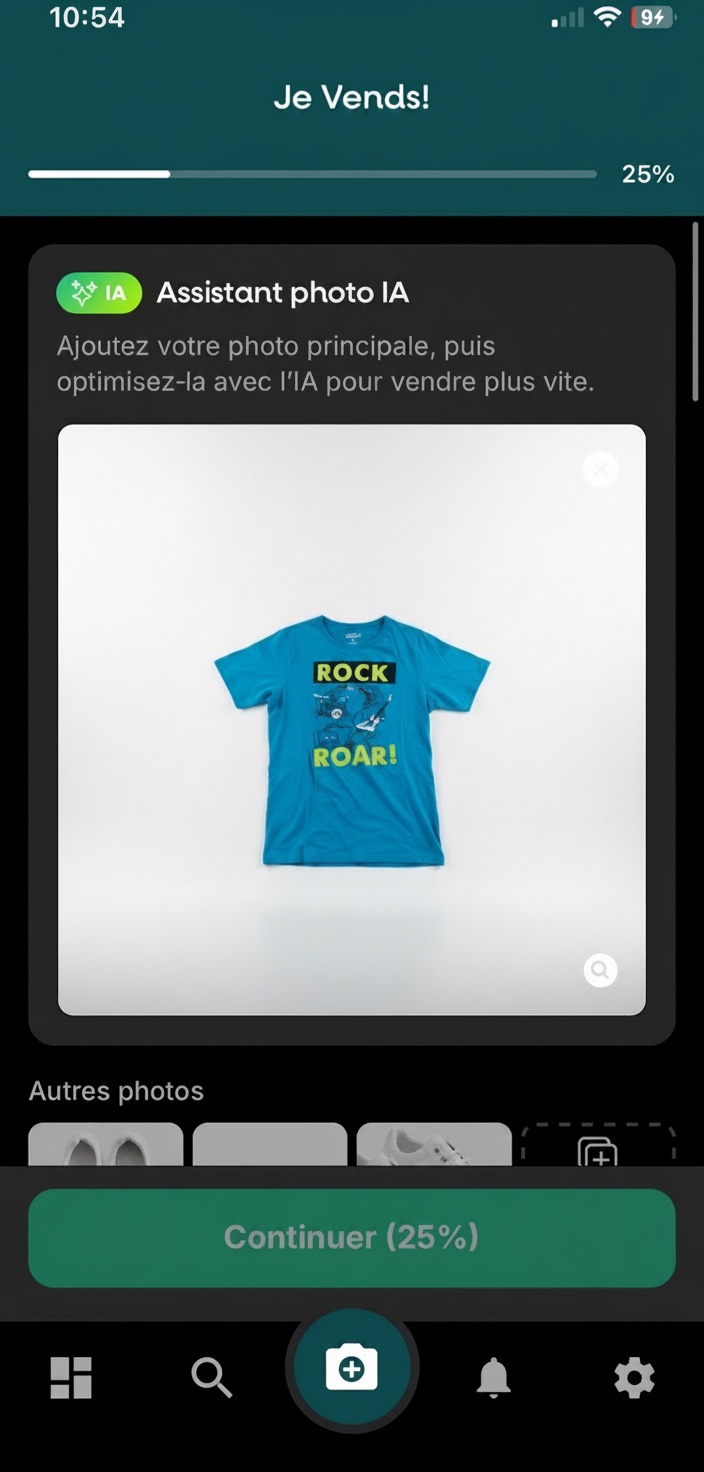This screenshot has height=1472, width=704.
Task: Open the main t-shirt photo
Action: [x=352, y=720]
